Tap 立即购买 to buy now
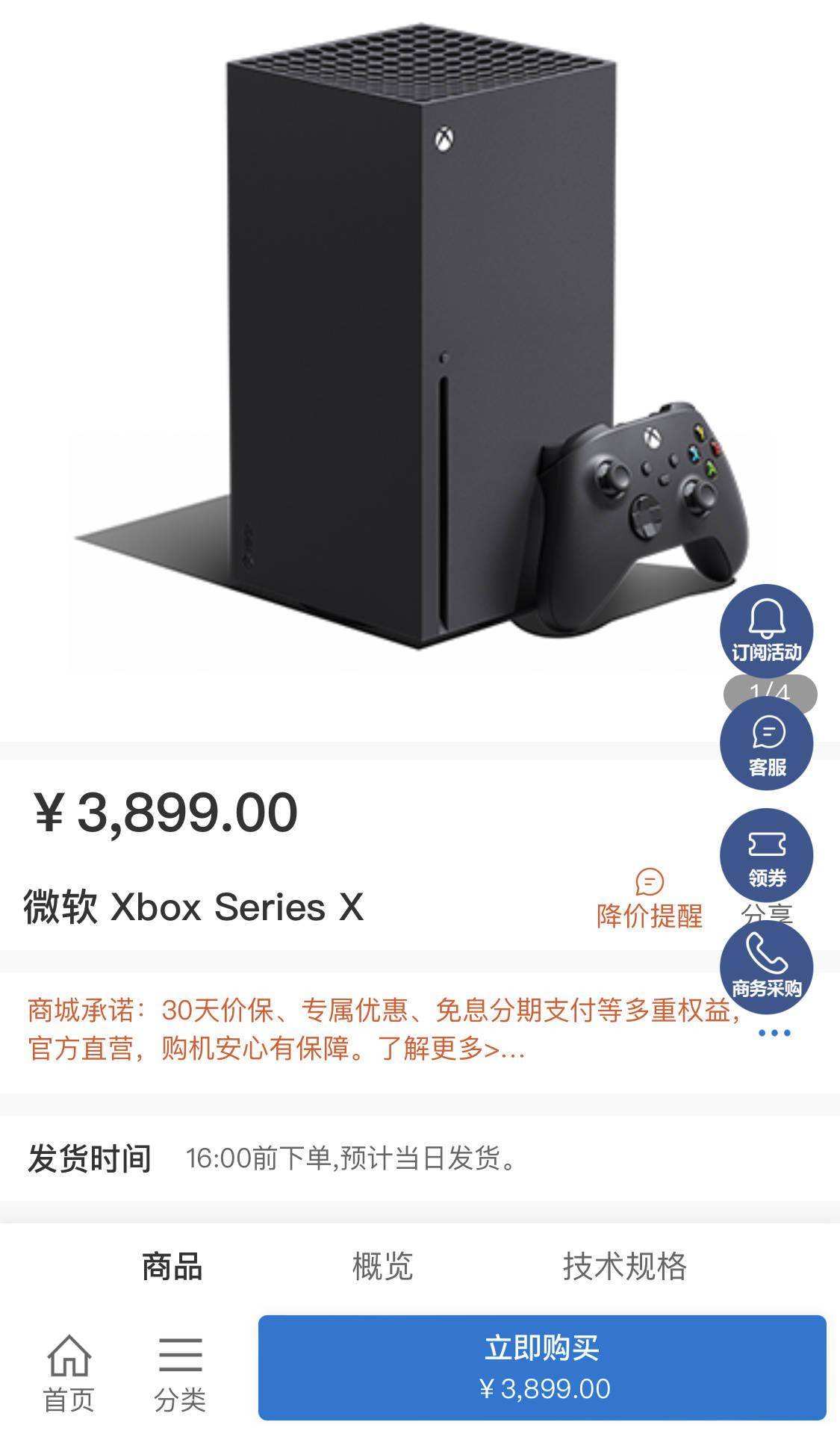840x1434 pixels. coord(542,1368)
